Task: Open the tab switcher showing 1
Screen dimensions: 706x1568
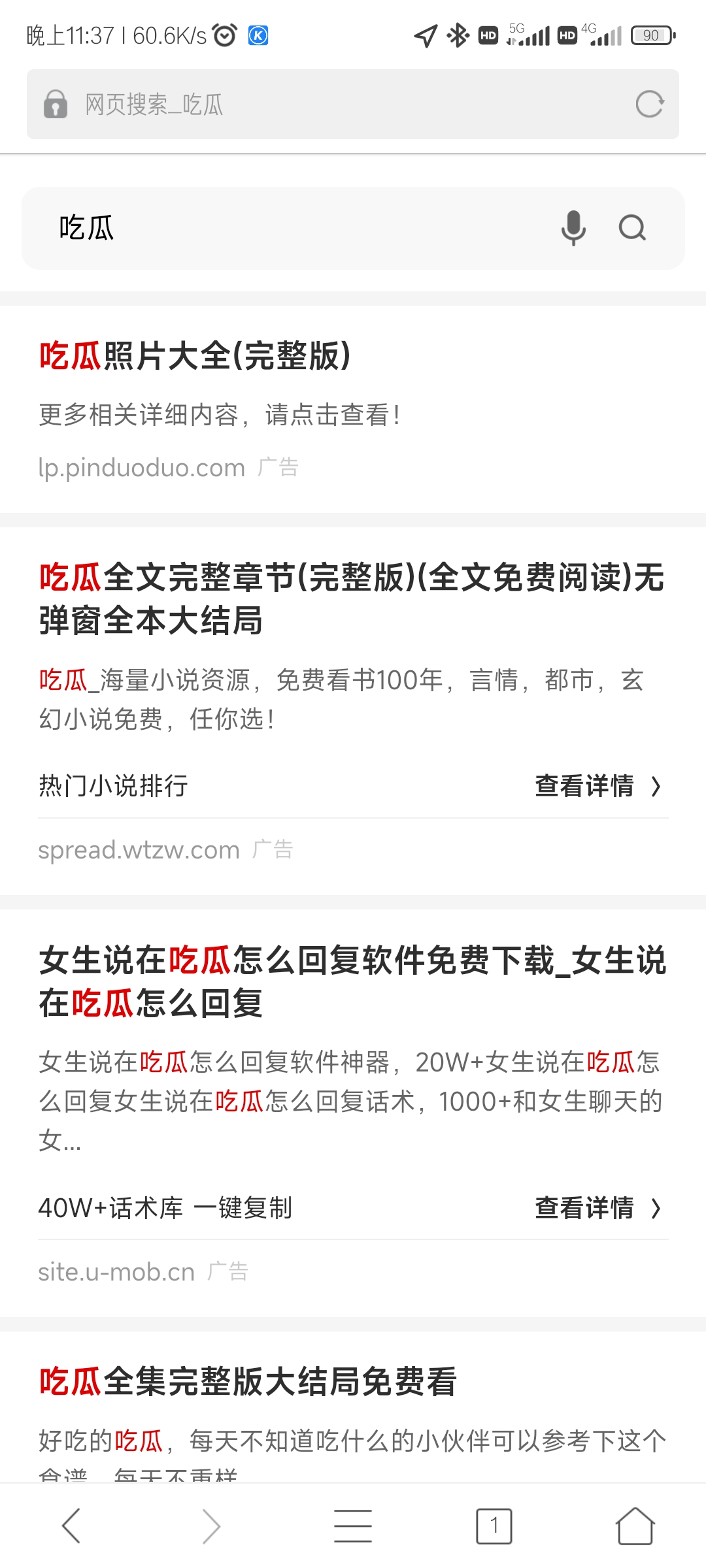Action: click(494, 1526)
